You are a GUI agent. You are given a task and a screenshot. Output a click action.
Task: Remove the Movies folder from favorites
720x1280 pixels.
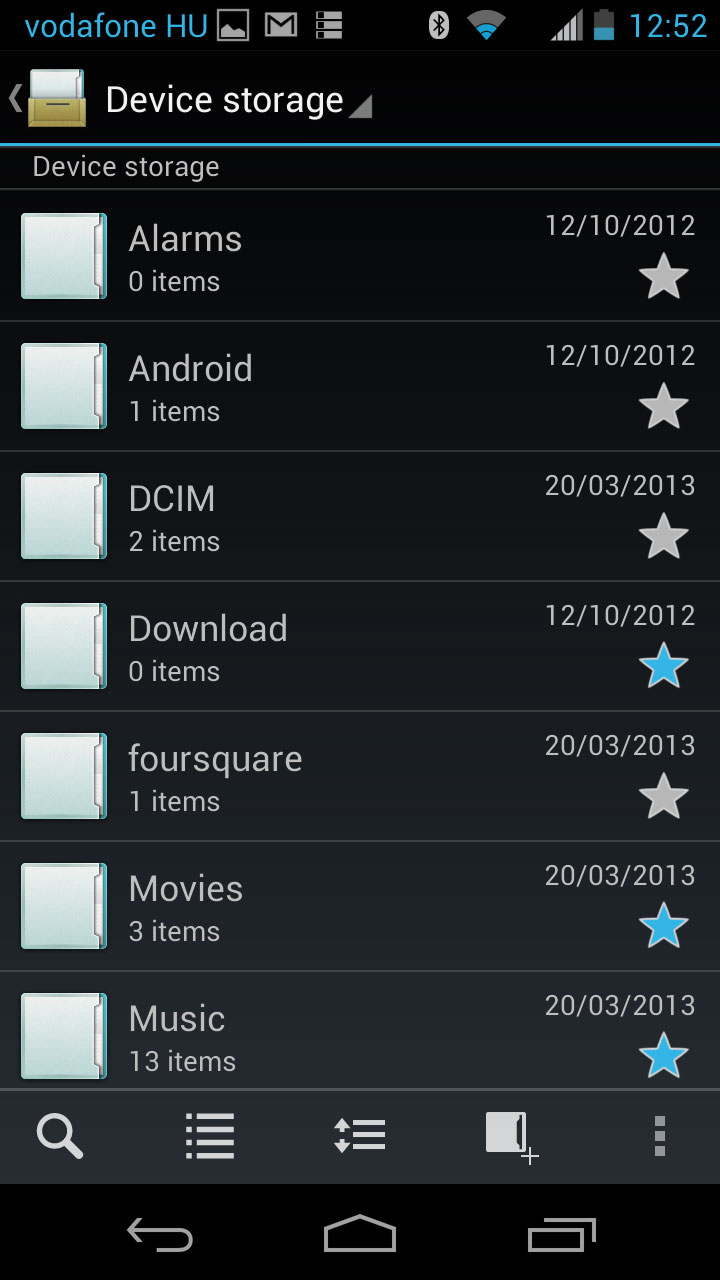(x=664, y=926)
